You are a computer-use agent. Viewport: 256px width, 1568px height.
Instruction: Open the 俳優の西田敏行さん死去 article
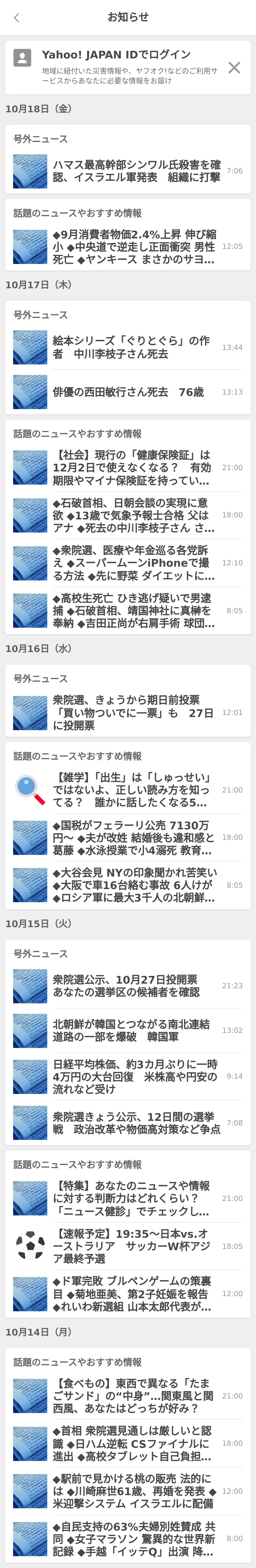tap(128, 392)
